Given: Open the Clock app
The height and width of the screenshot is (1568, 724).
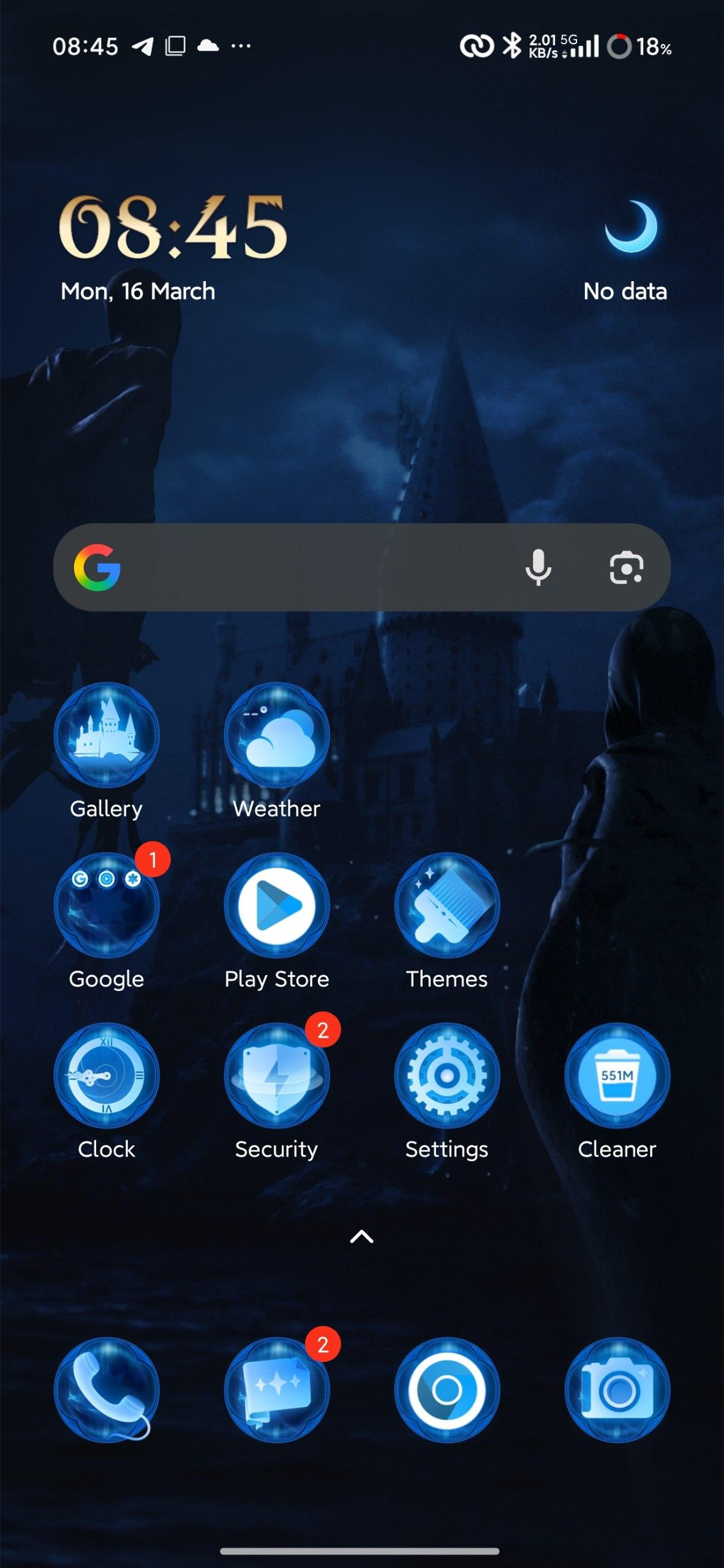Looking at the screenshot, I should coord(107,1076).
